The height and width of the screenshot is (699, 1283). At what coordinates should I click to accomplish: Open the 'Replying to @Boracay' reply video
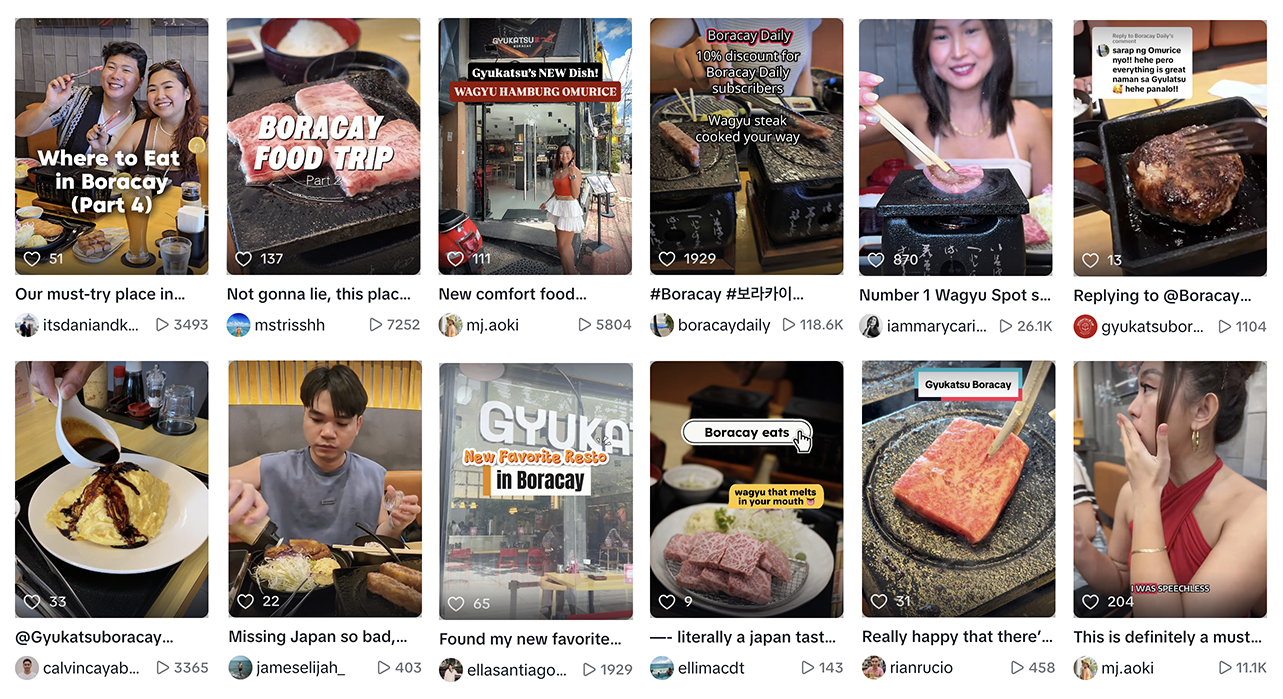coord(1169,146)
